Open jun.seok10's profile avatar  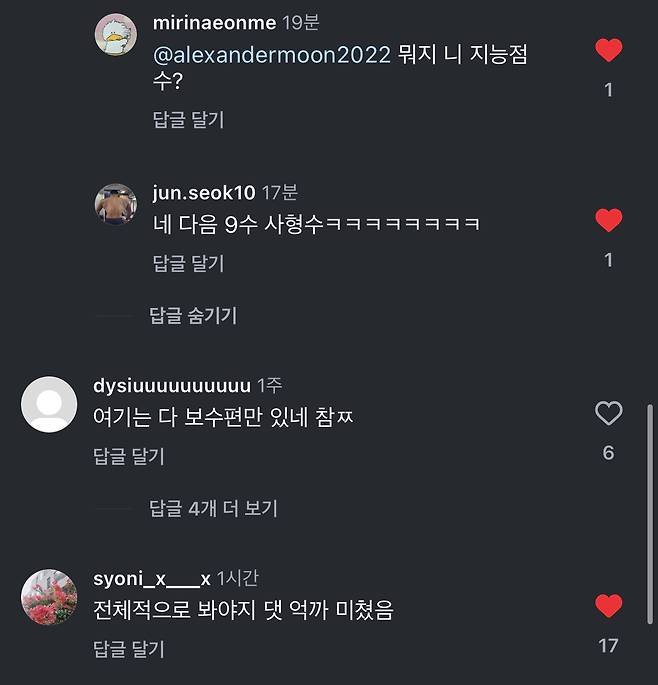click(x=116, y=205)
